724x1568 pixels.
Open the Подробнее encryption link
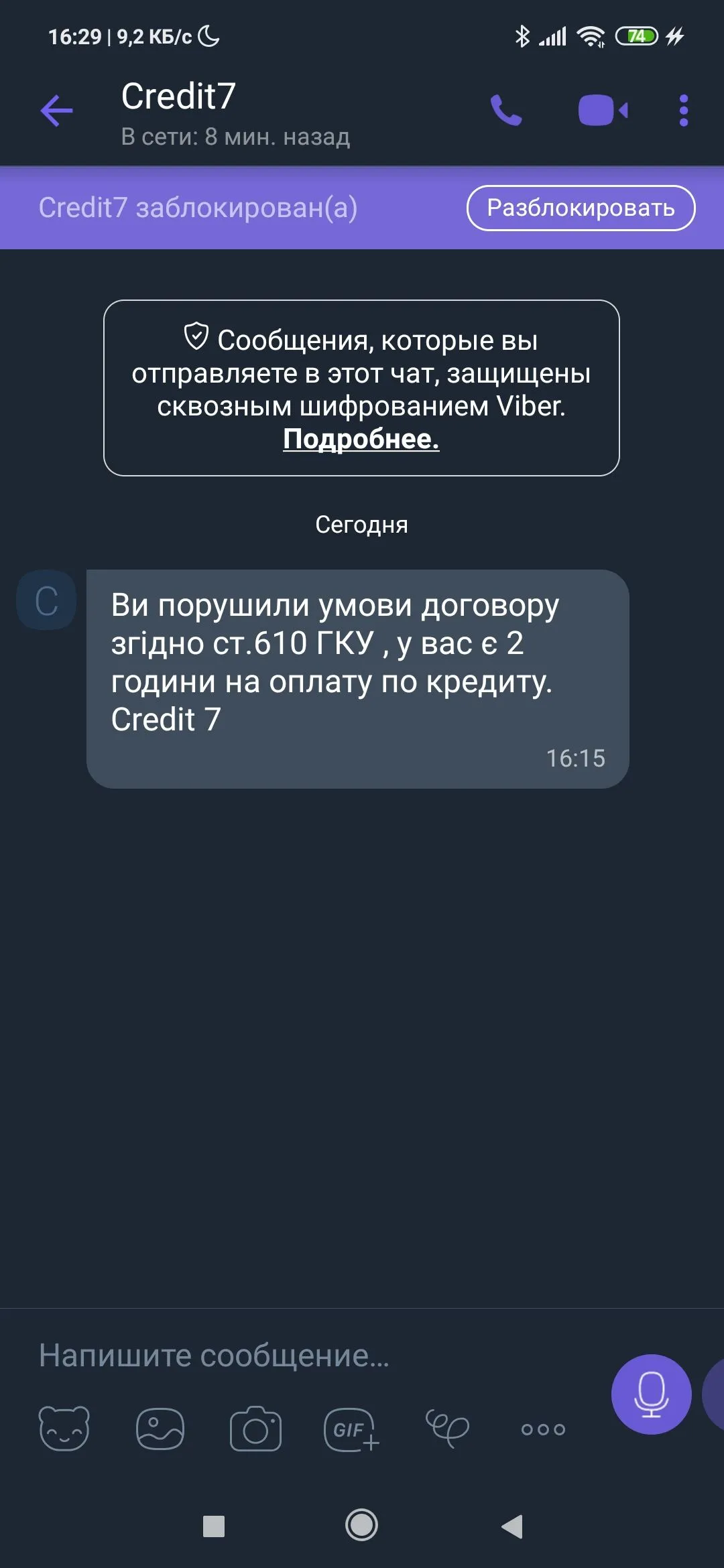(x=361, y=439)
